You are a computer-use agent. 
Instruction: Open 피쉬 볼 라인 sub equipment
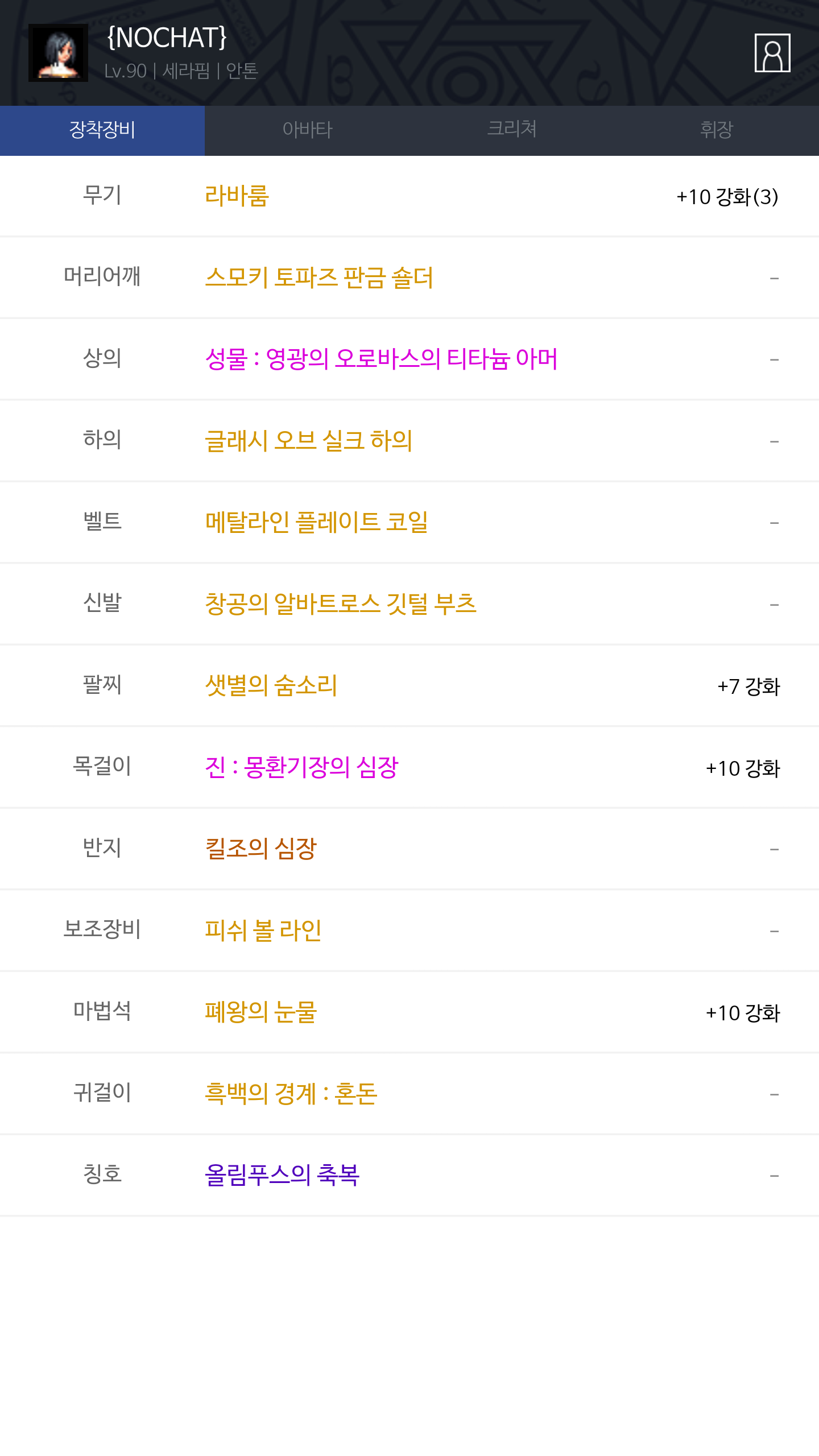263,930
